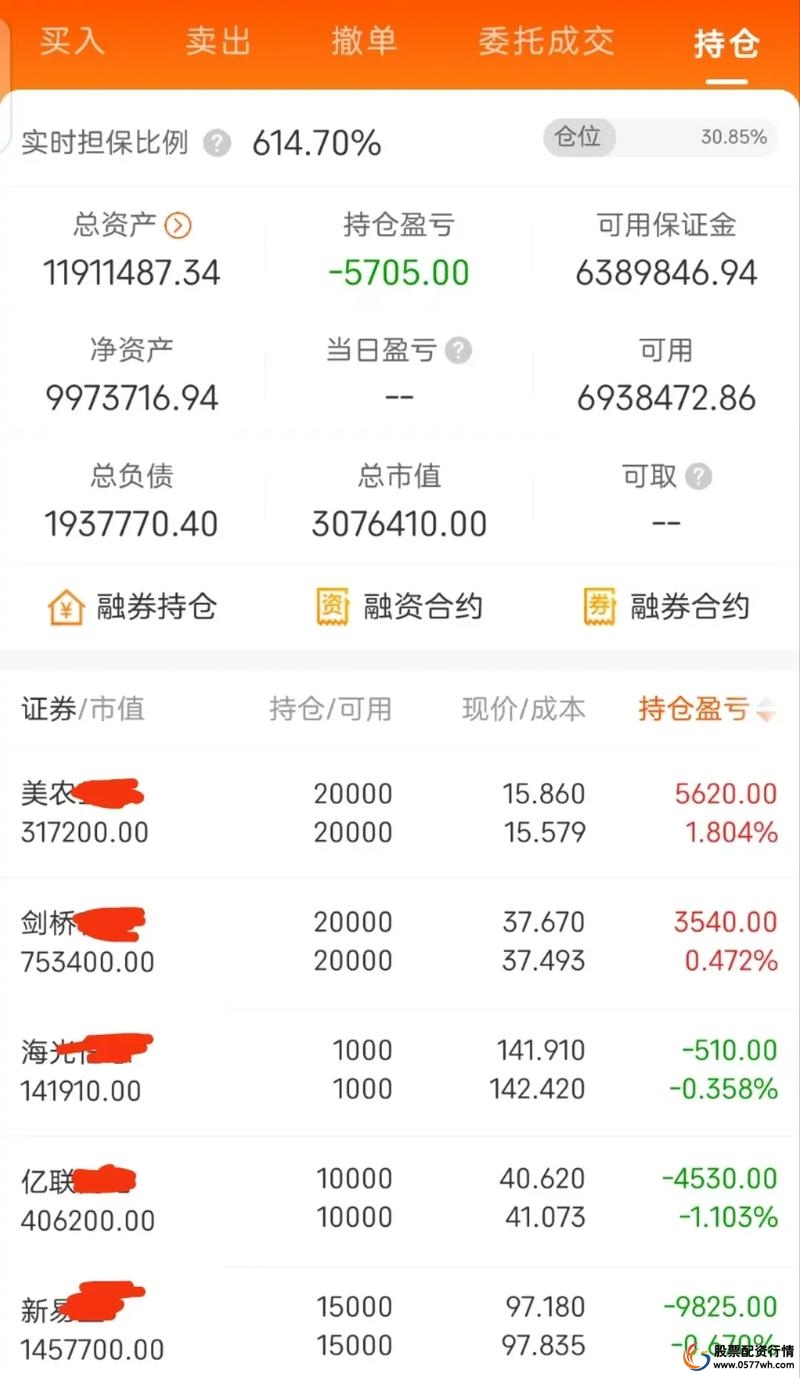Tap the 可用保证金 amount
This screenshot has height=1378, width=800.
click(x=666, y=271)
